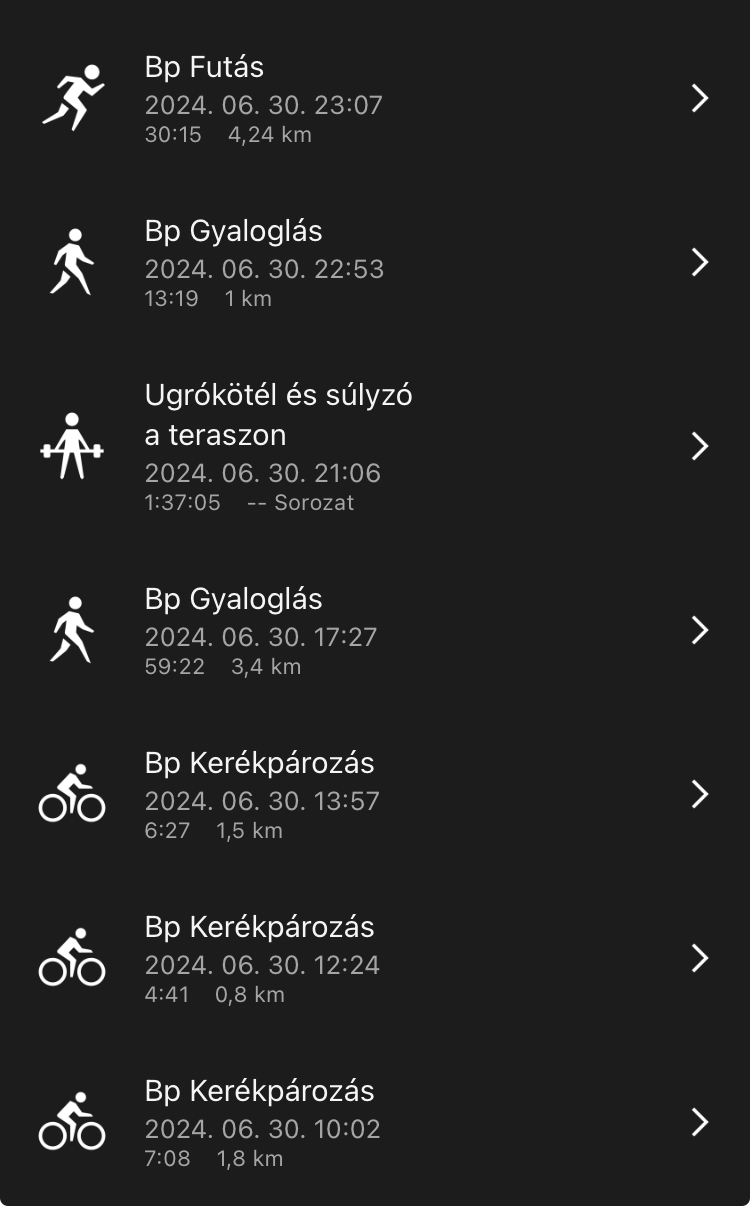Select the Bp Kerékpározás ride from 12:24
The height and width of the screenshot is (1206, 750).
click(x=375, y=959)
